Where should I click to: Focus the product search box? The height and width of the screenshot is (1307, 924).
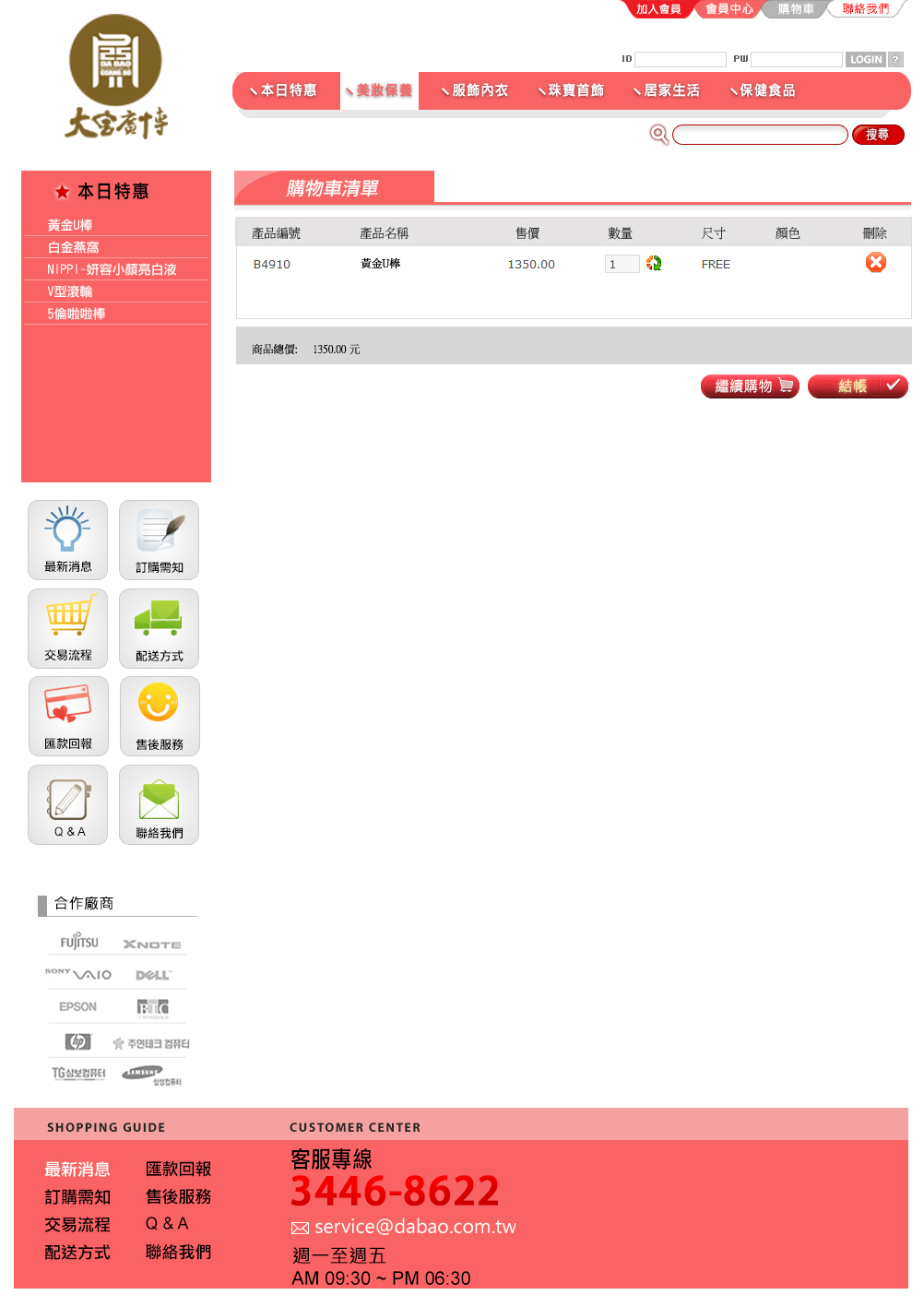(x=759, y=135)
